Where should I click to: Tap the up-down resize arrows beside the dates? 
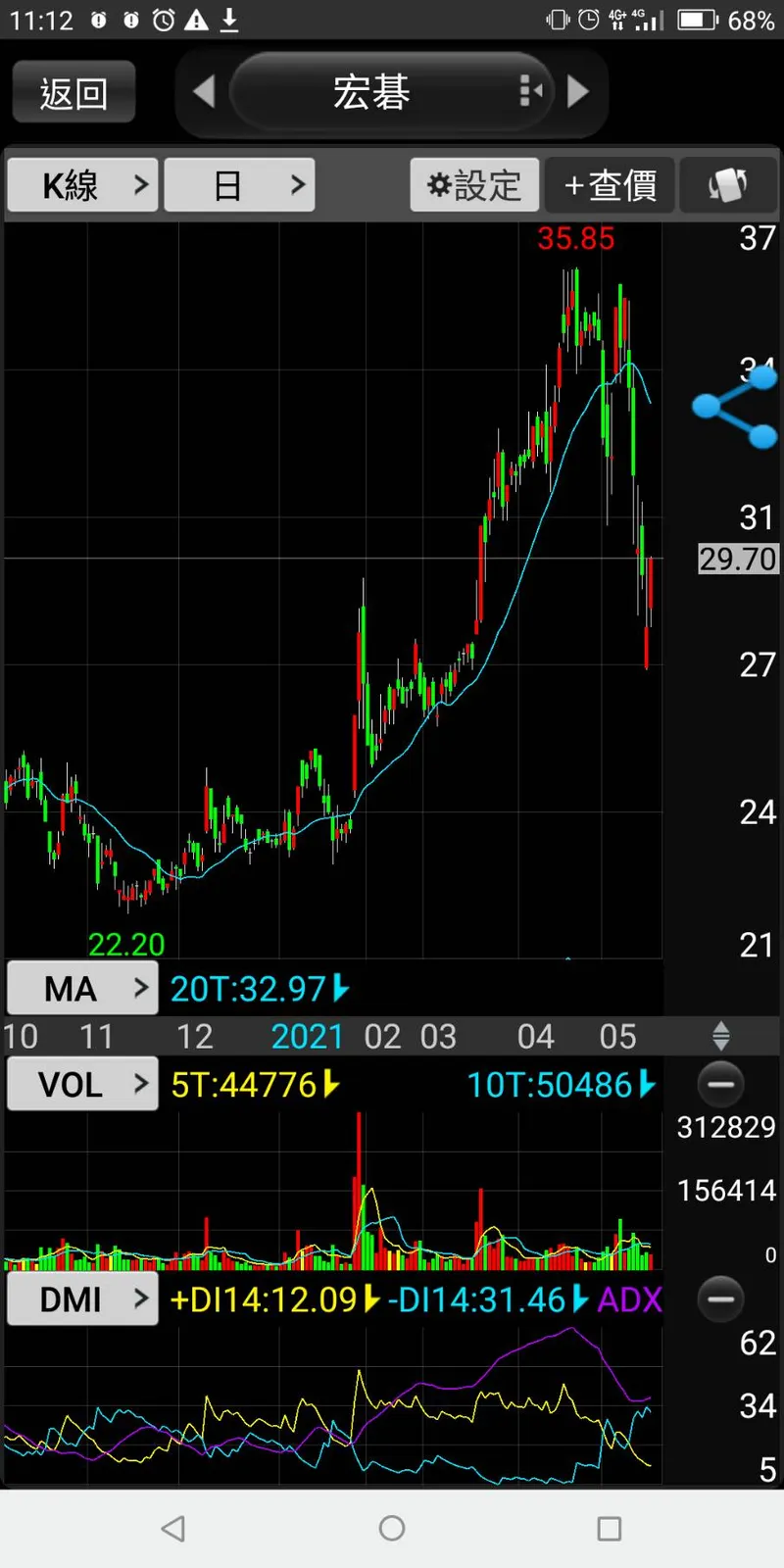(x=720, y=1036)
